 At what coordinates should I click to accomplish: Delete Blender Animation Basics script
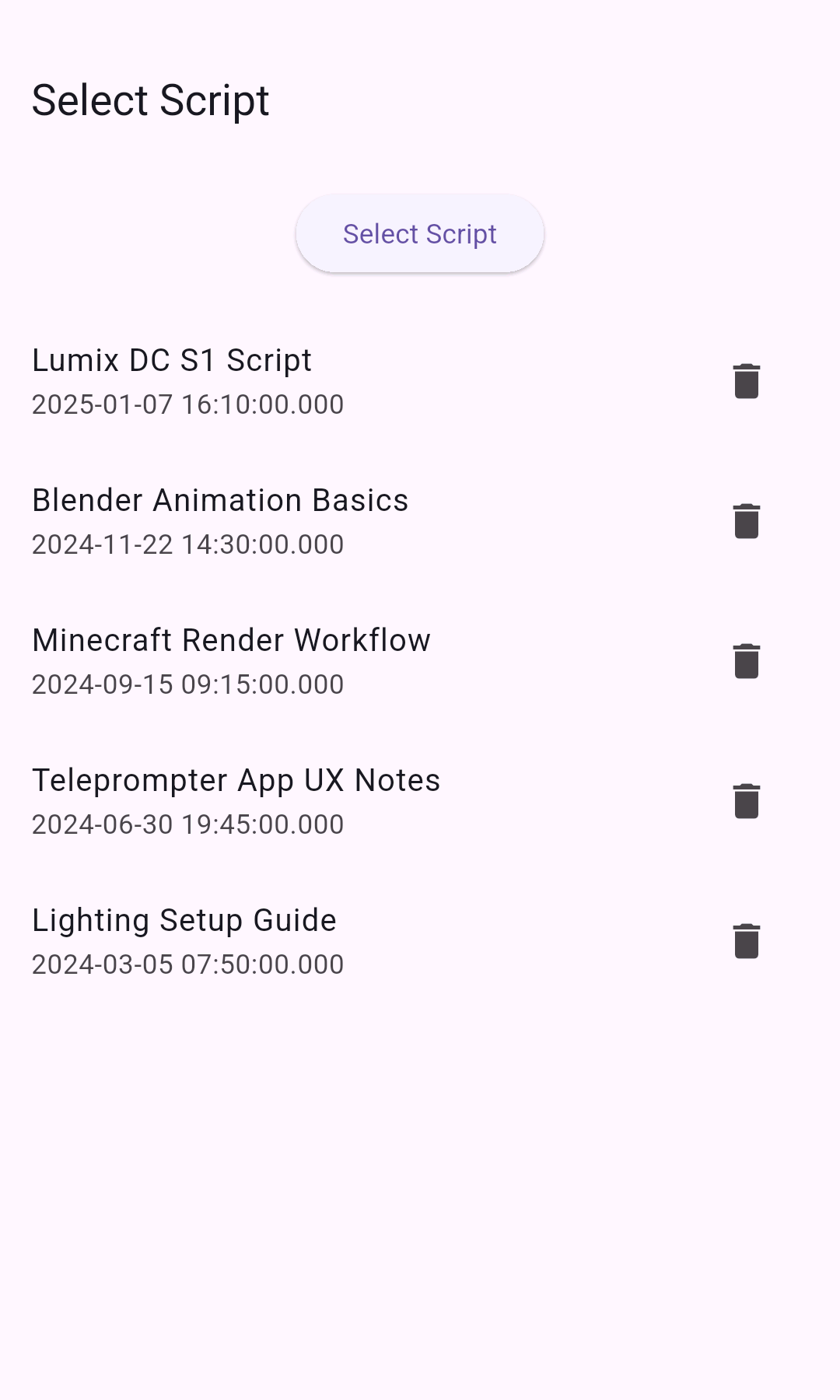(x=747, y=521)
